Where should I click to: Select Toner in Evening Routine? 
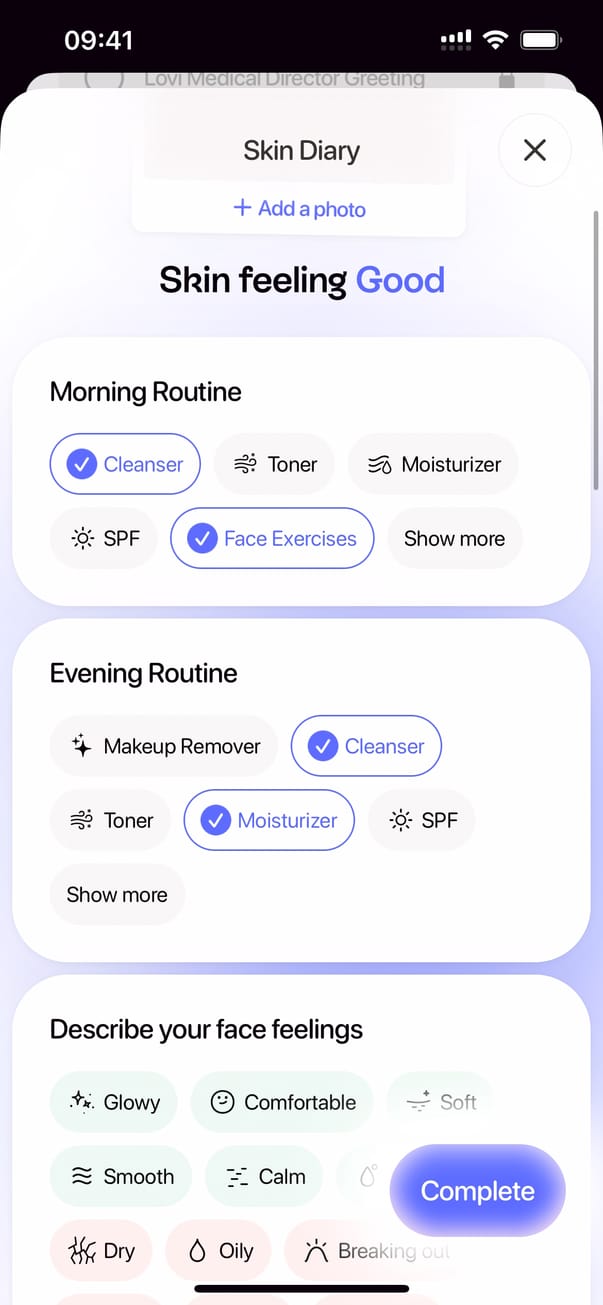[x=110, y=820]
